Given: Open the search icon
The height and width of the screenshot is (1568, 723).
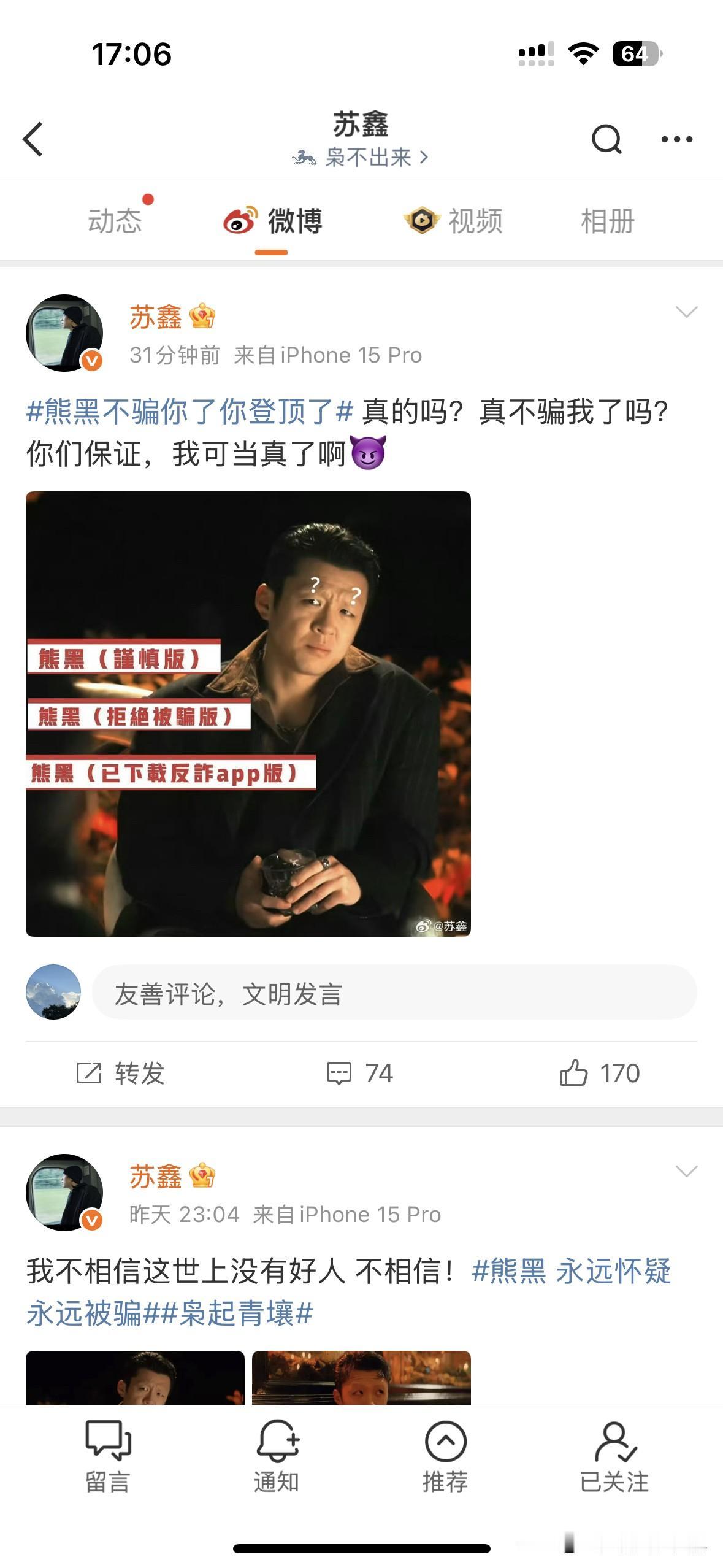Looking at the screenshot, I should click(606, 140).
